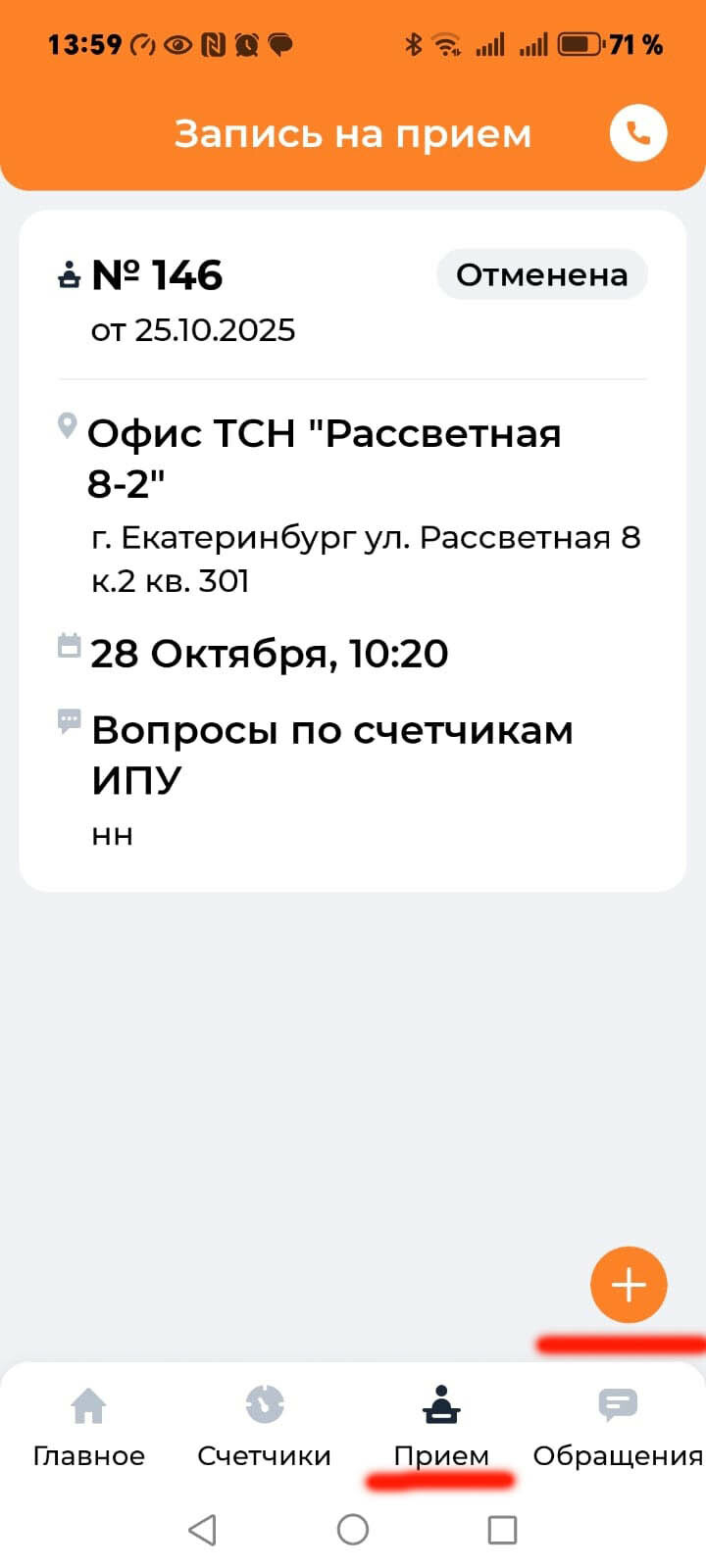The width and height of the screenshot is (706, 1568).
Task: Go to the Обращения tab
Action: point(618,1427)
